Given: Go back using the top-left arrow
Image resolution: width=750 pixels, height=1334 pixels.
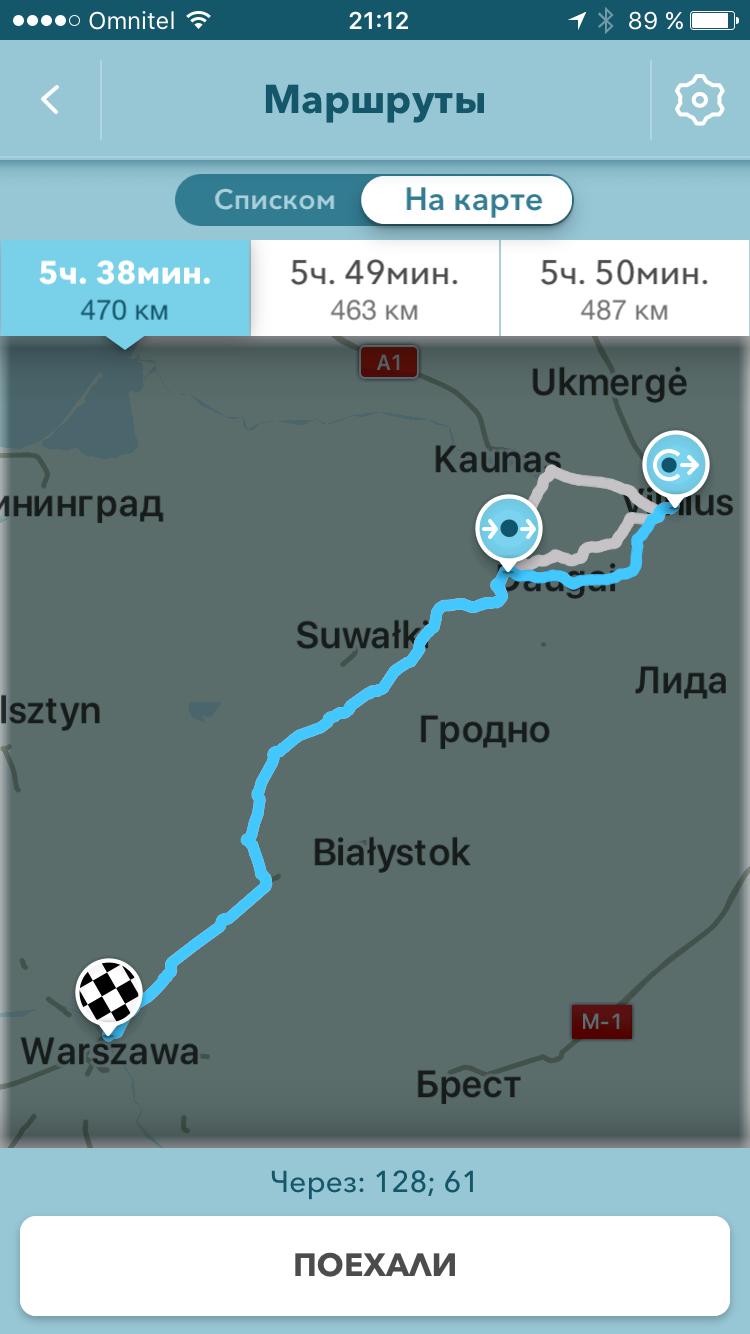Looking at the screenshot, I should pos(50,100).
